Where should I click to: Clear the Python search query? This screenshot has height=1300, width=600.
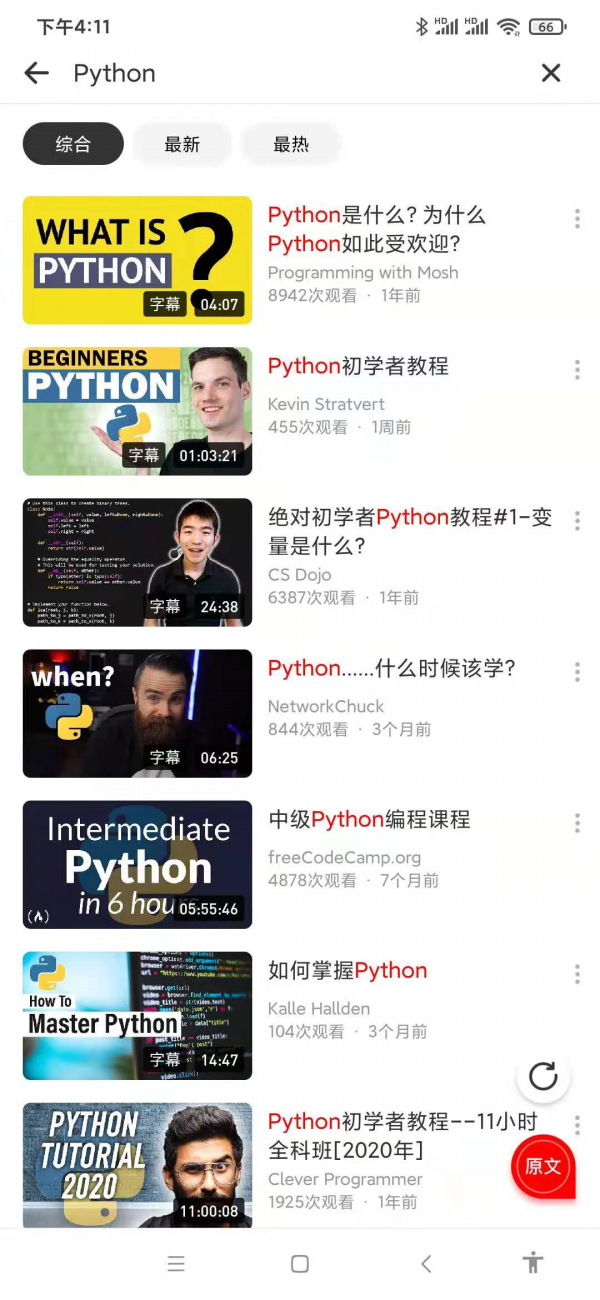[551, 73]
